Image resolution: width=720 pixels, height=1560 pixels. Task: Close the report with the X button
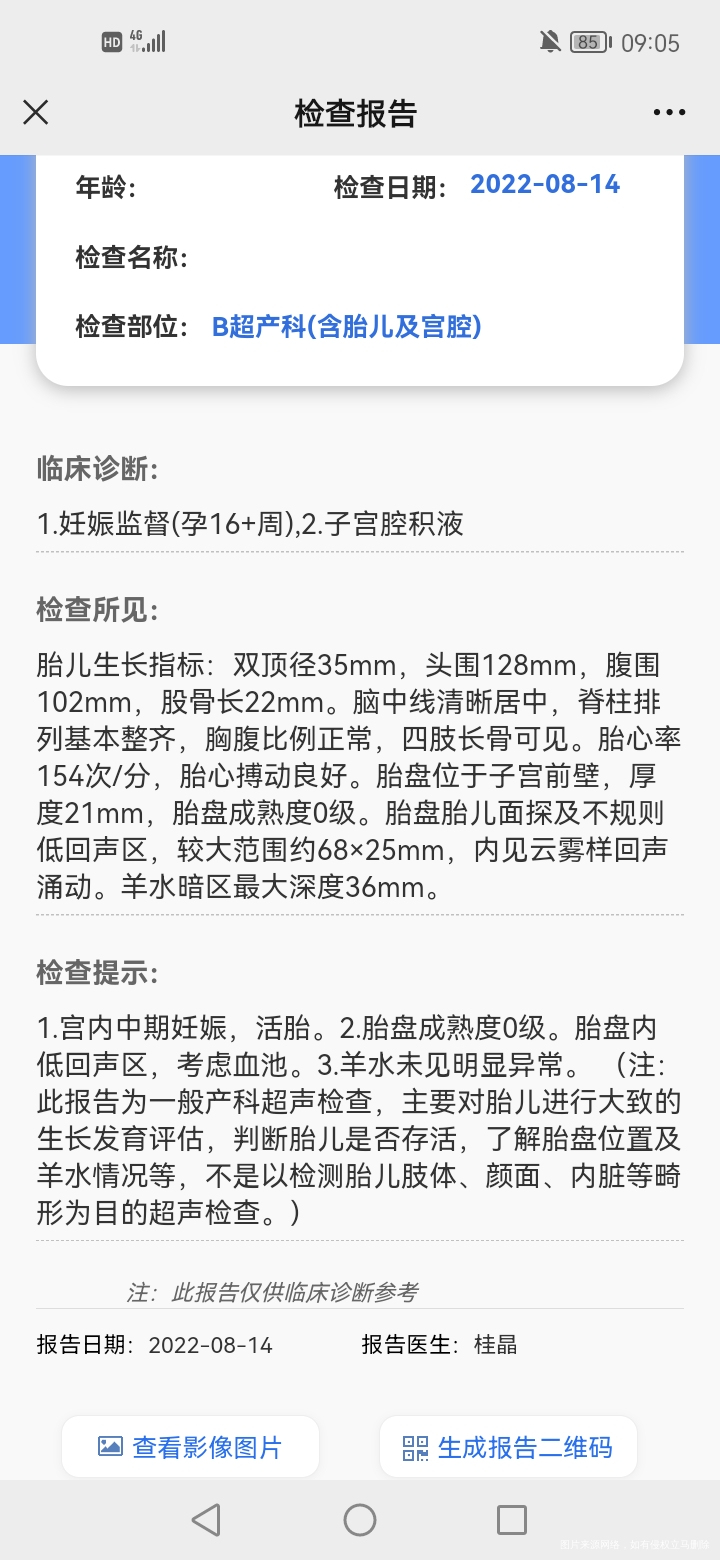[x=36, y=112]
